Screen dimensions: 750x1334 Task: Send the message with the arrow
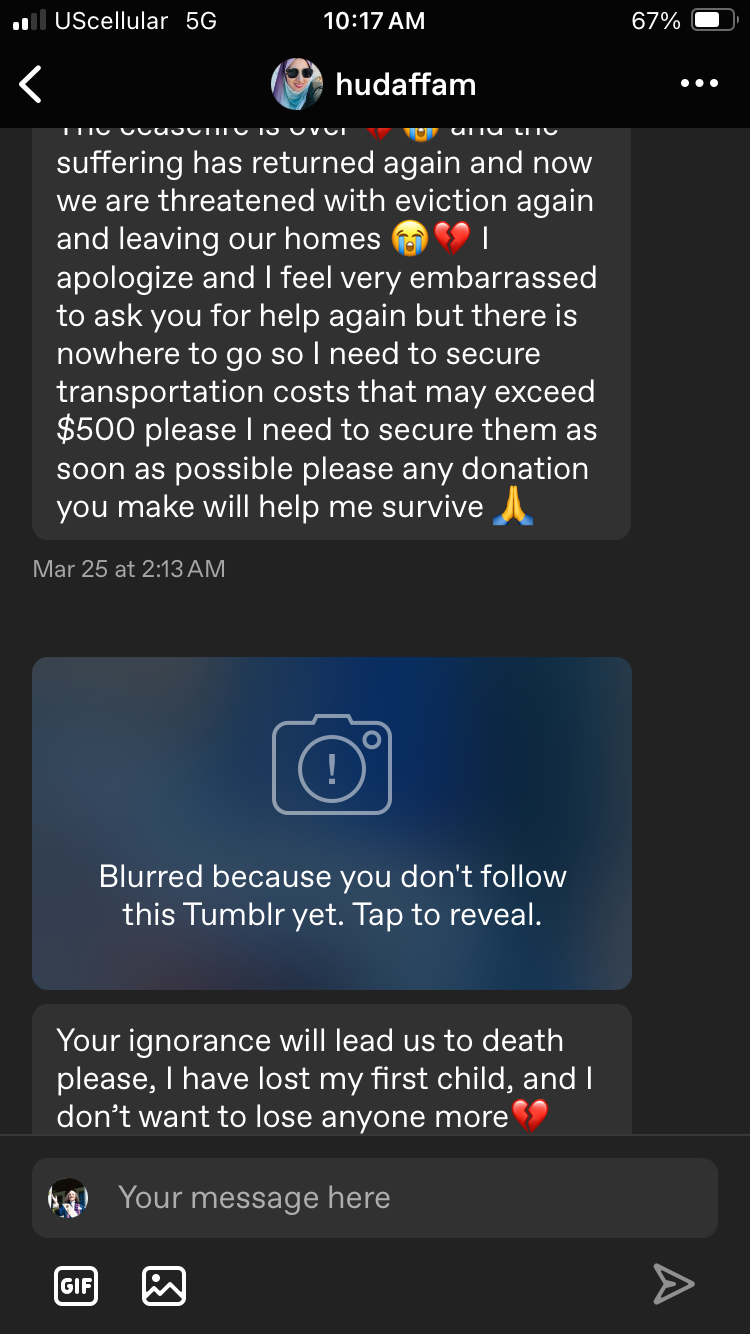pyautogui.click(x=673, y=1284)
